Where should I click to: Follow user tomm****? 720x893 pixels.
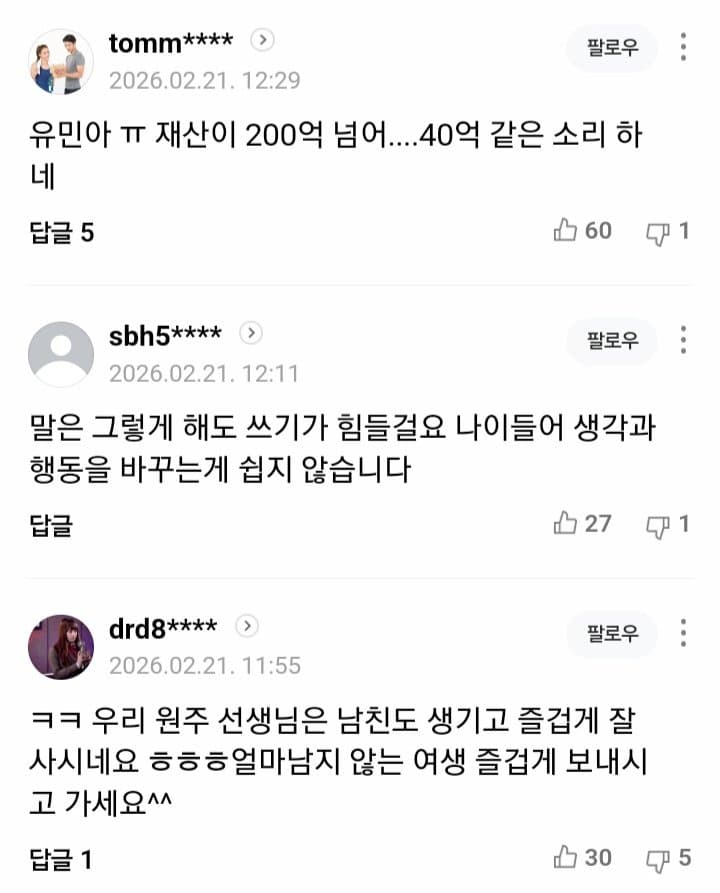(x=612, y=49)
